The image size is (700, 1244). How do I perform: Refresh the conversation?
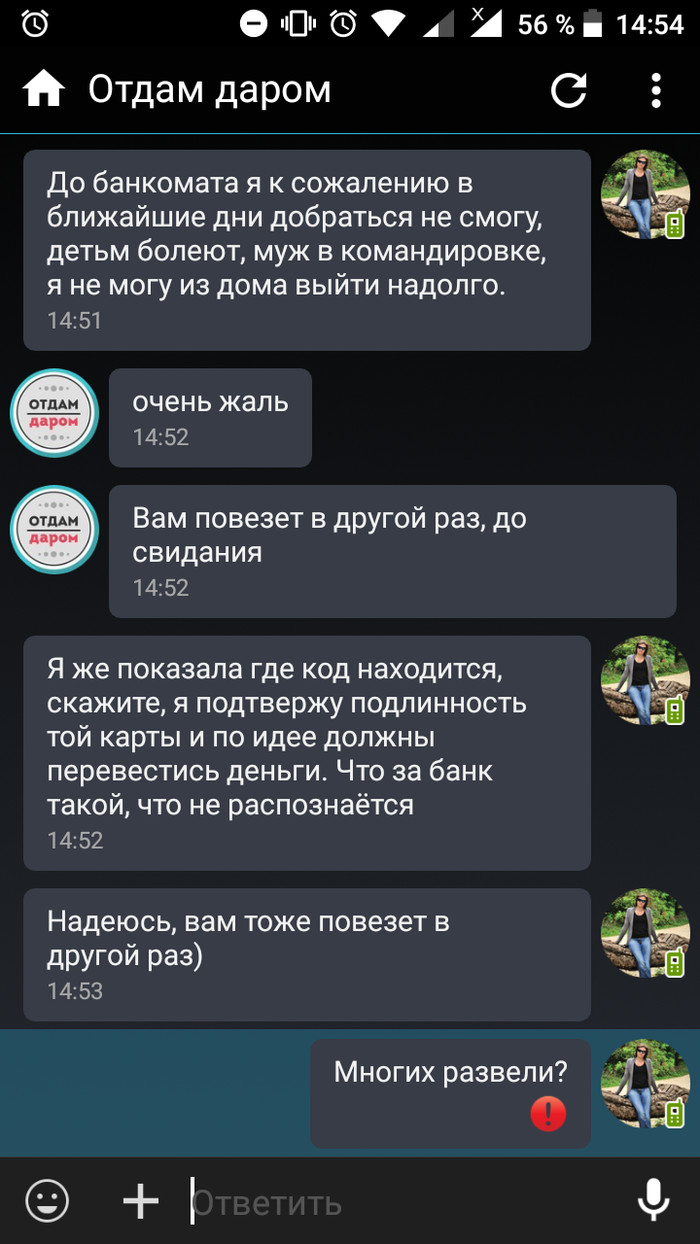[x=569, y=91]
